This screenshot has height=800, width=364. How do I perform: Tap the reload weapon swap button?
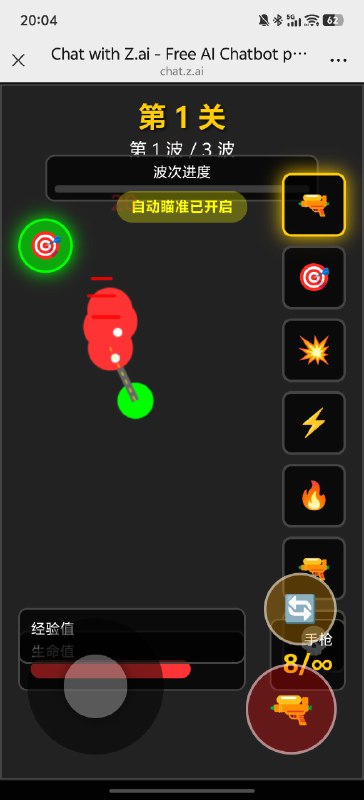pyautogui.click(x=300, y=608)
